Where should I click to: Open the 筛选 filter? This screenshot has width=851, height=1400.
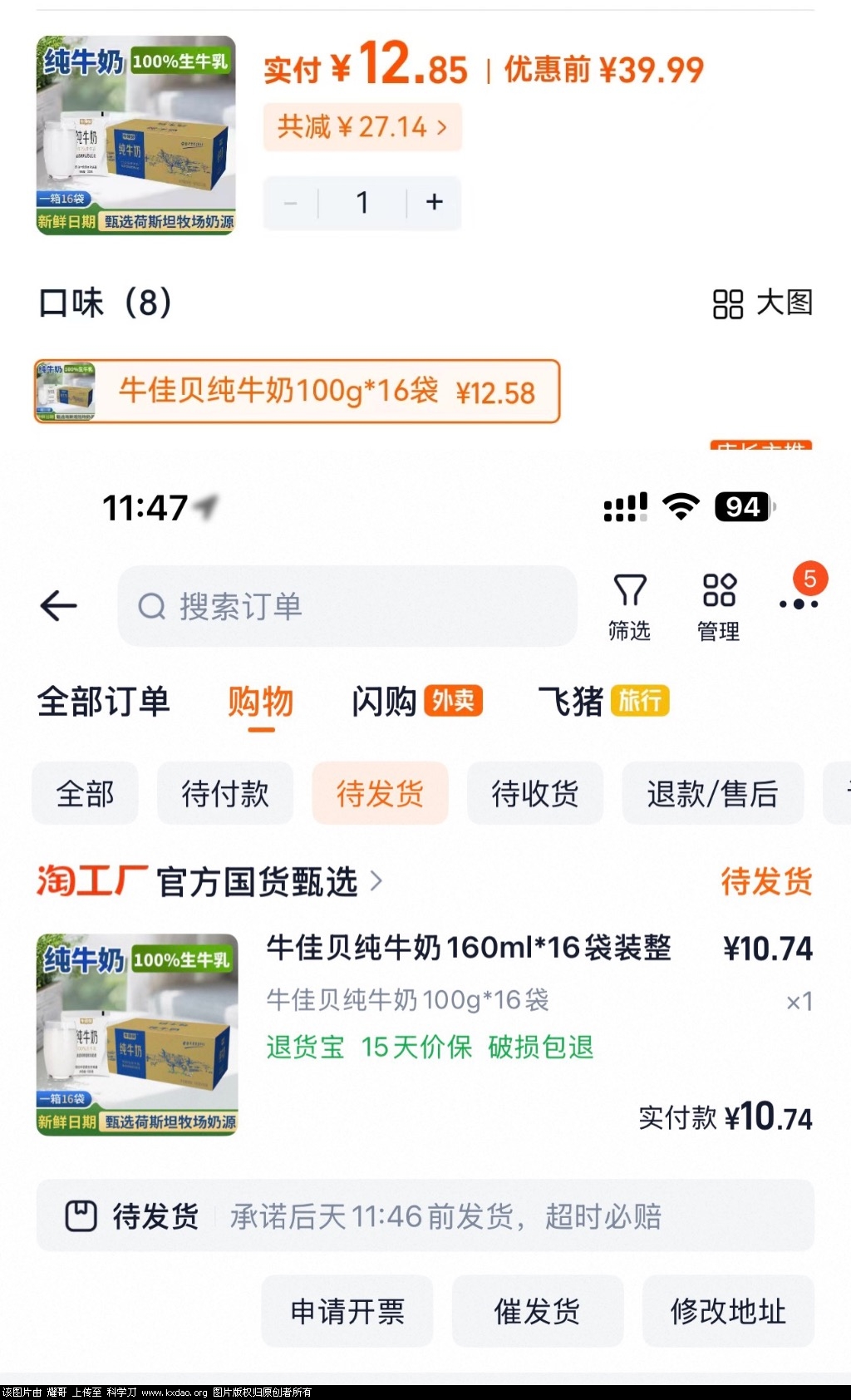pos(629,608)
